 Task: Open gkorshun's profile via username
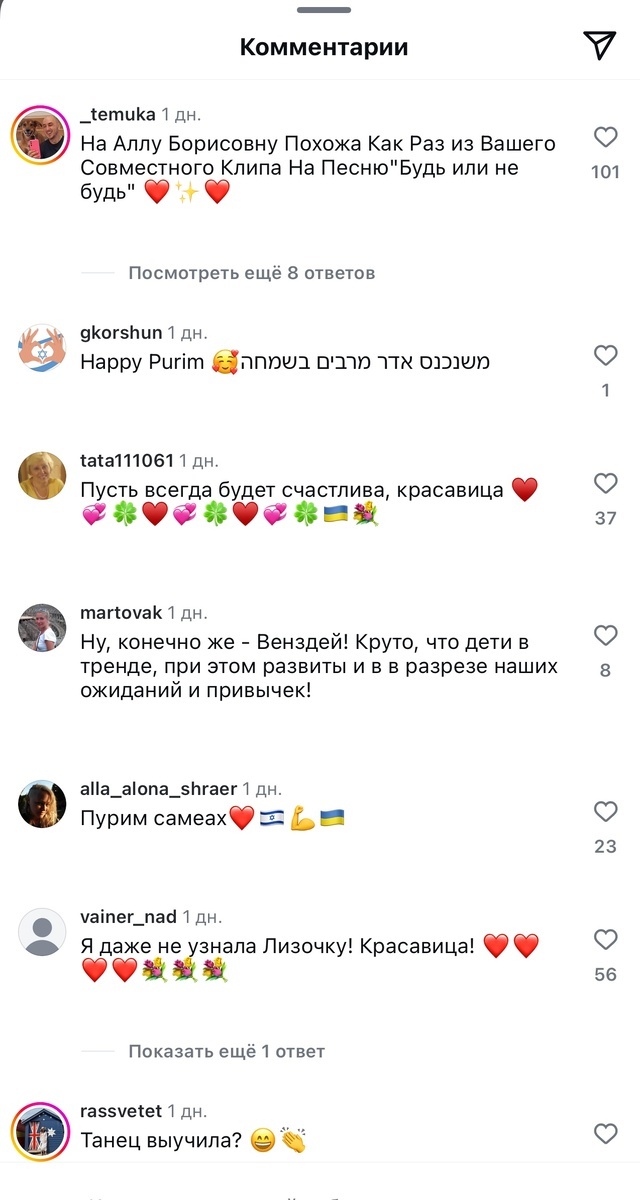[x=120, y=332]
